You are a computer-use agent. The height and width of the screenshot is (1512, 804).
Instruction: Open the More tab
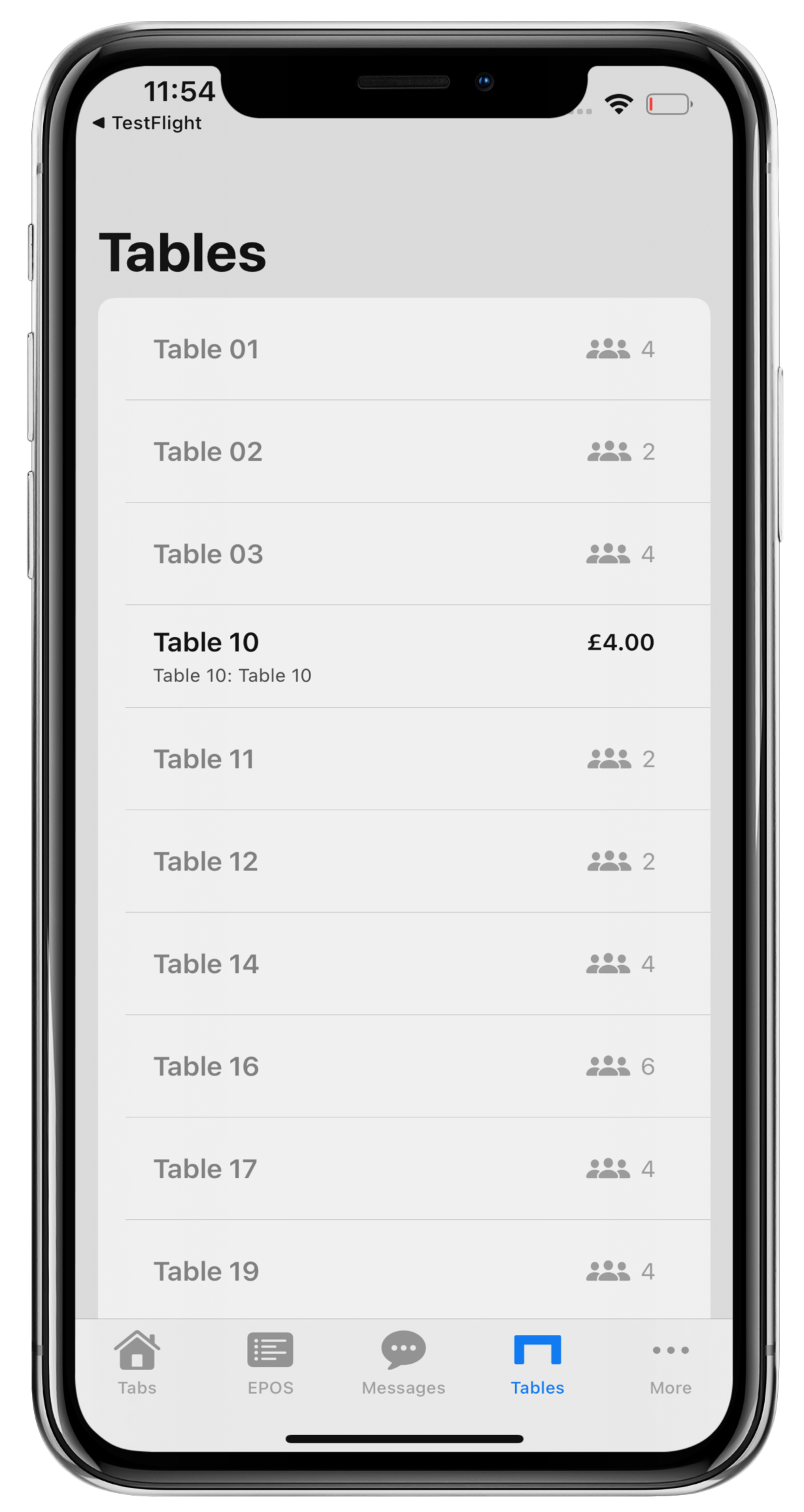671,1363
